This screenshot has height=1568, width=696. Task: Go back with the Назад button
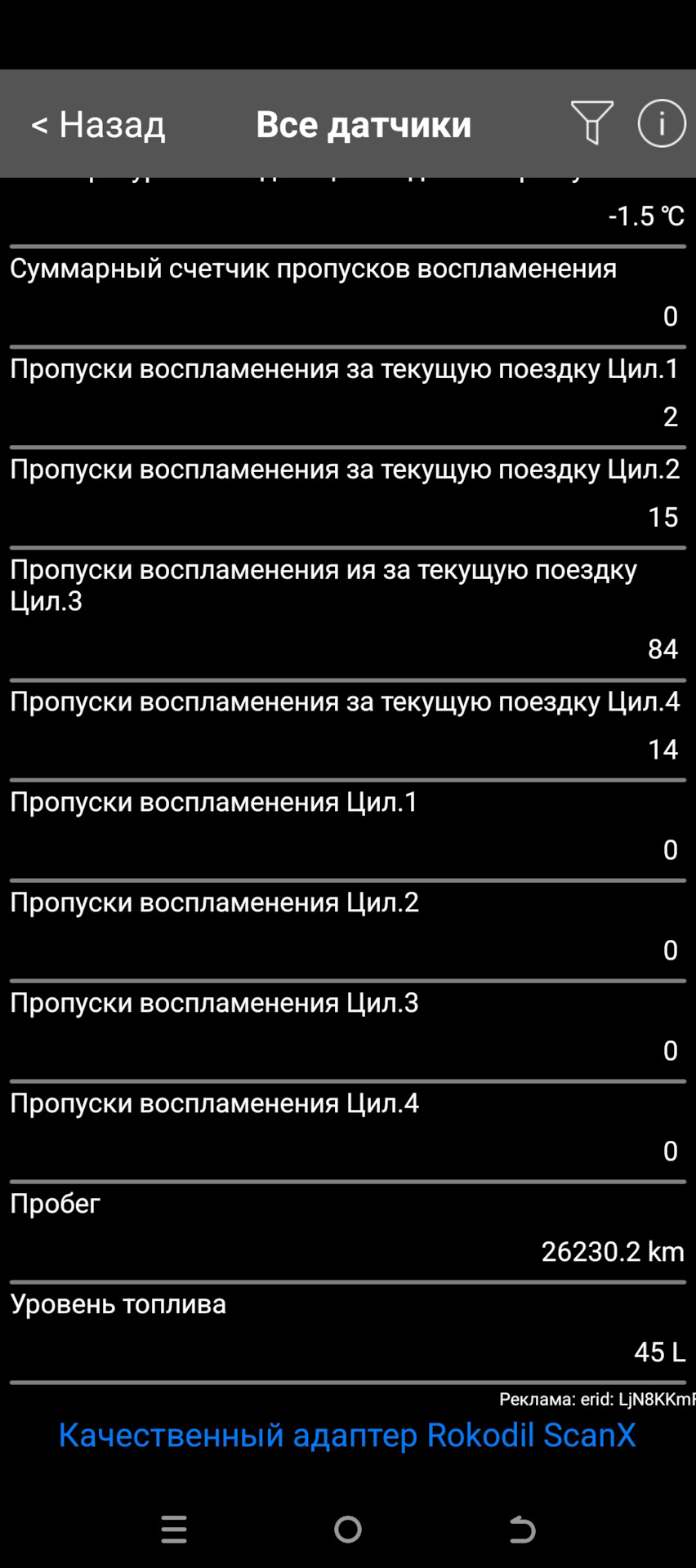click(98, 125)
